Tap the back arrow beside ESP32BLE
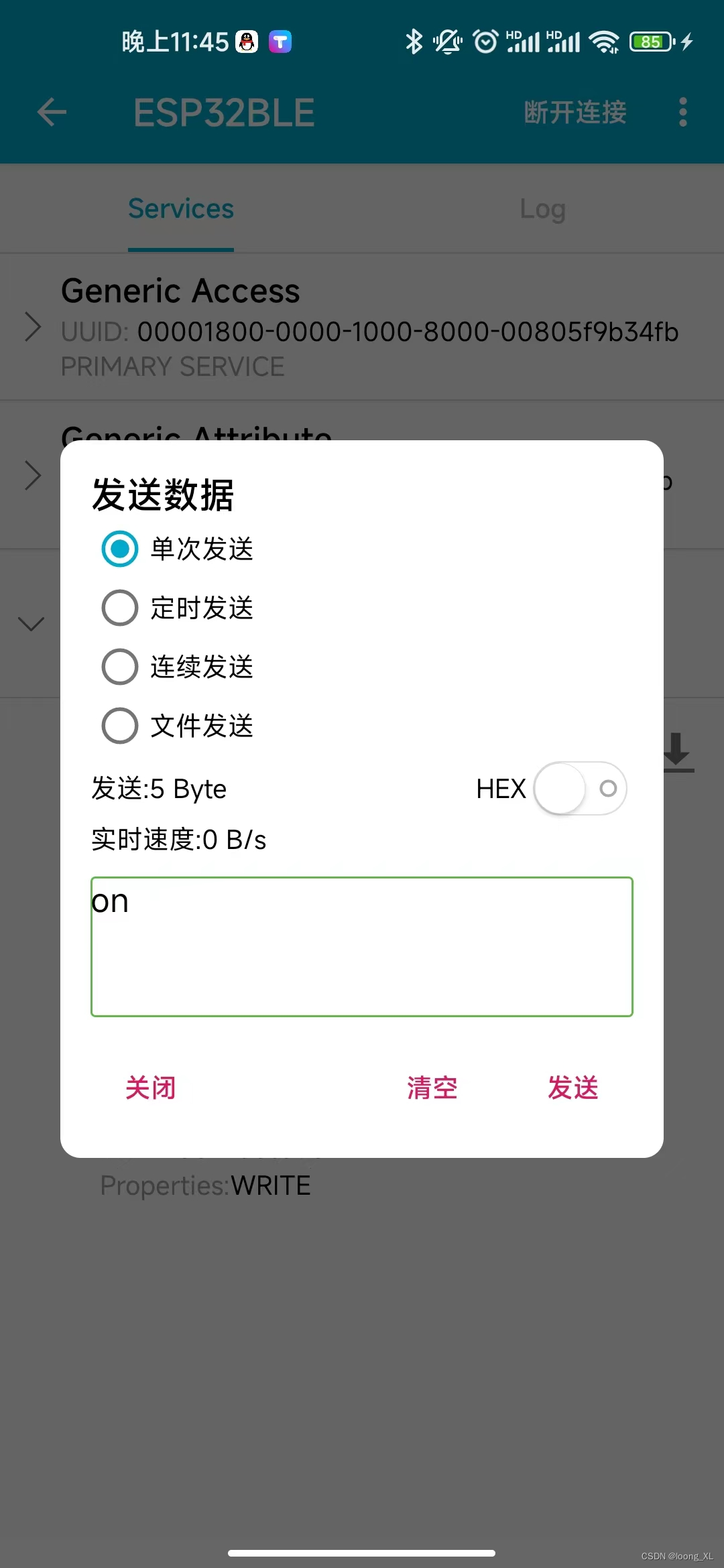Viewport: 724px width, 1568px height. (51, 112)
